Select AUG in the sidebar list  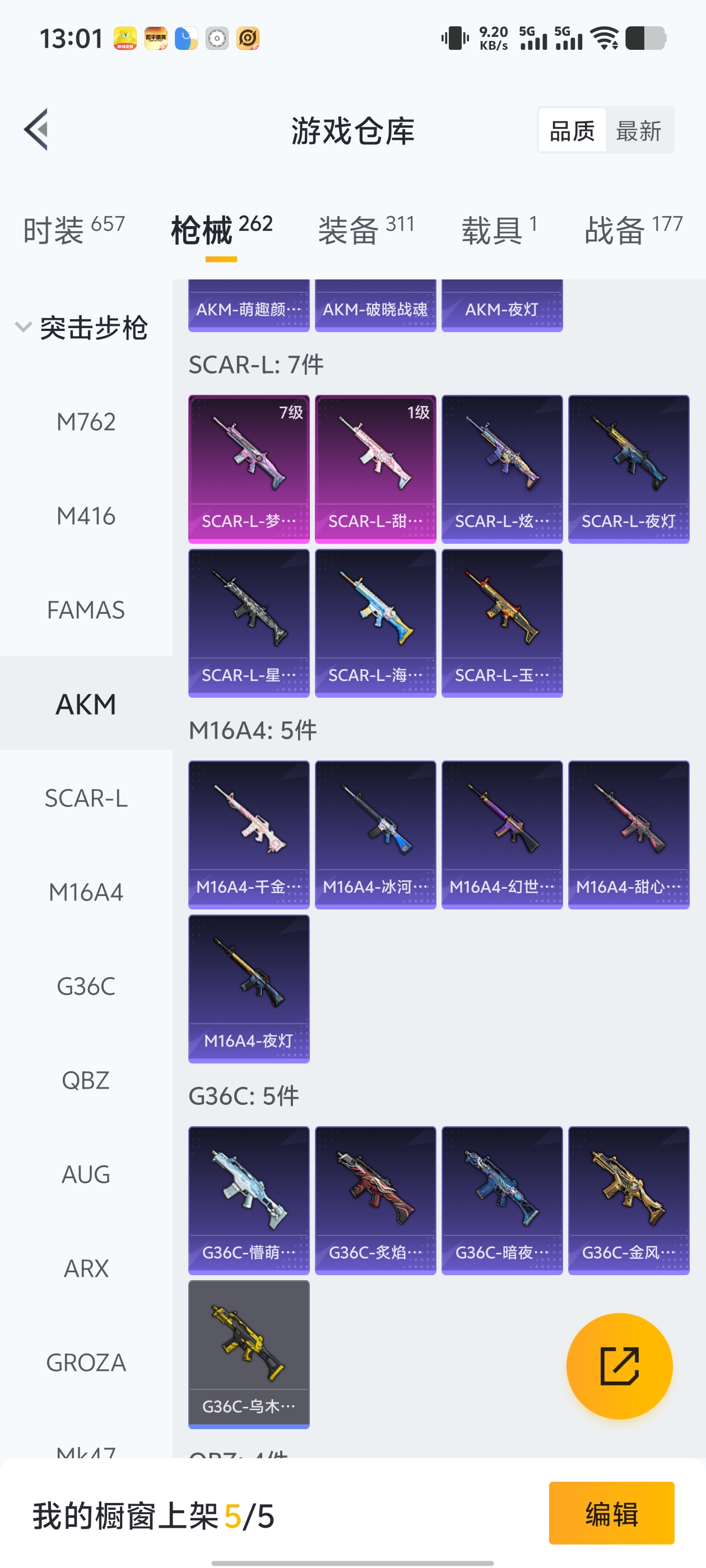coord(86,1174)
